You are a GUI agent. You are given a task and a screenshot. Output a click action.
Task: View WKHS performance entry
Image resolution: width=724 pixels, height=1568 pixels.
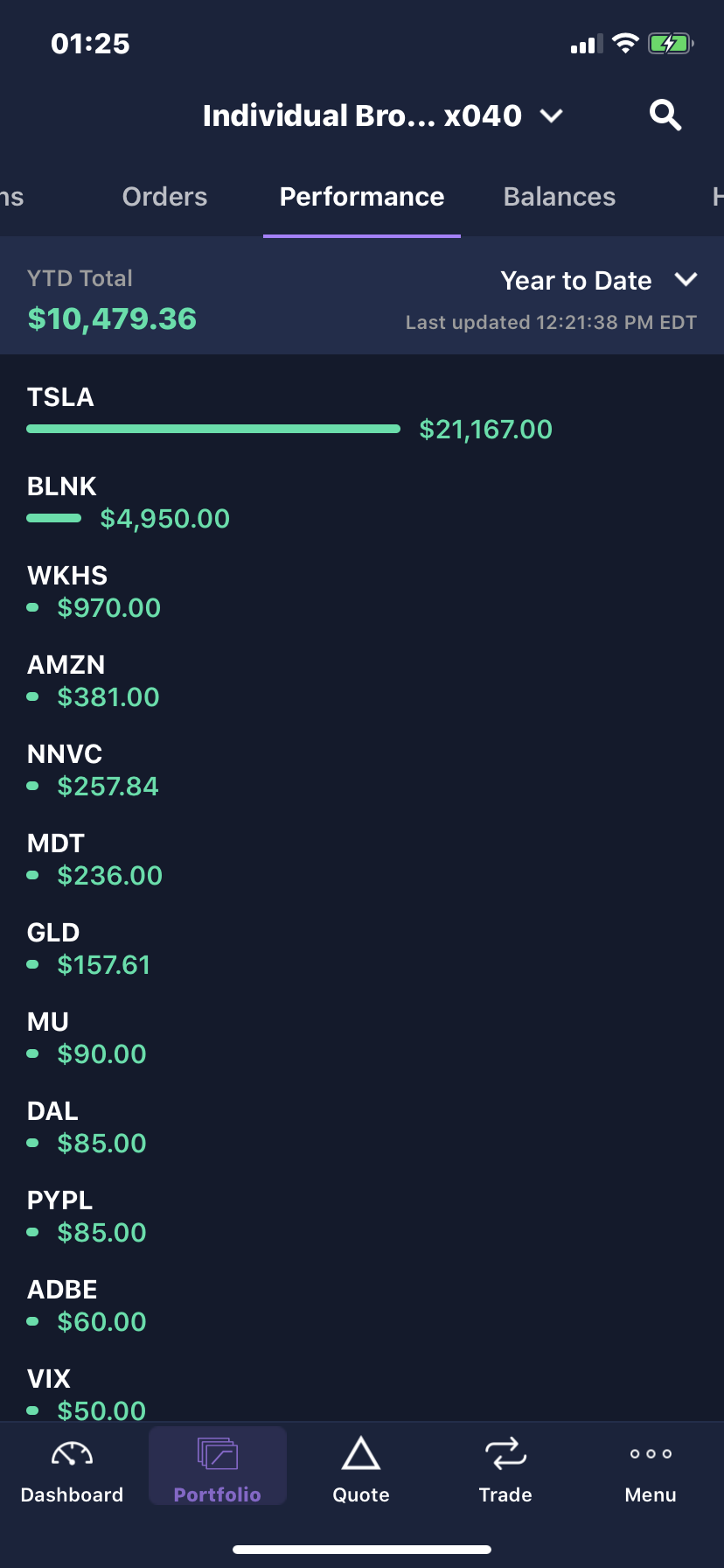[x=94, y=592]
